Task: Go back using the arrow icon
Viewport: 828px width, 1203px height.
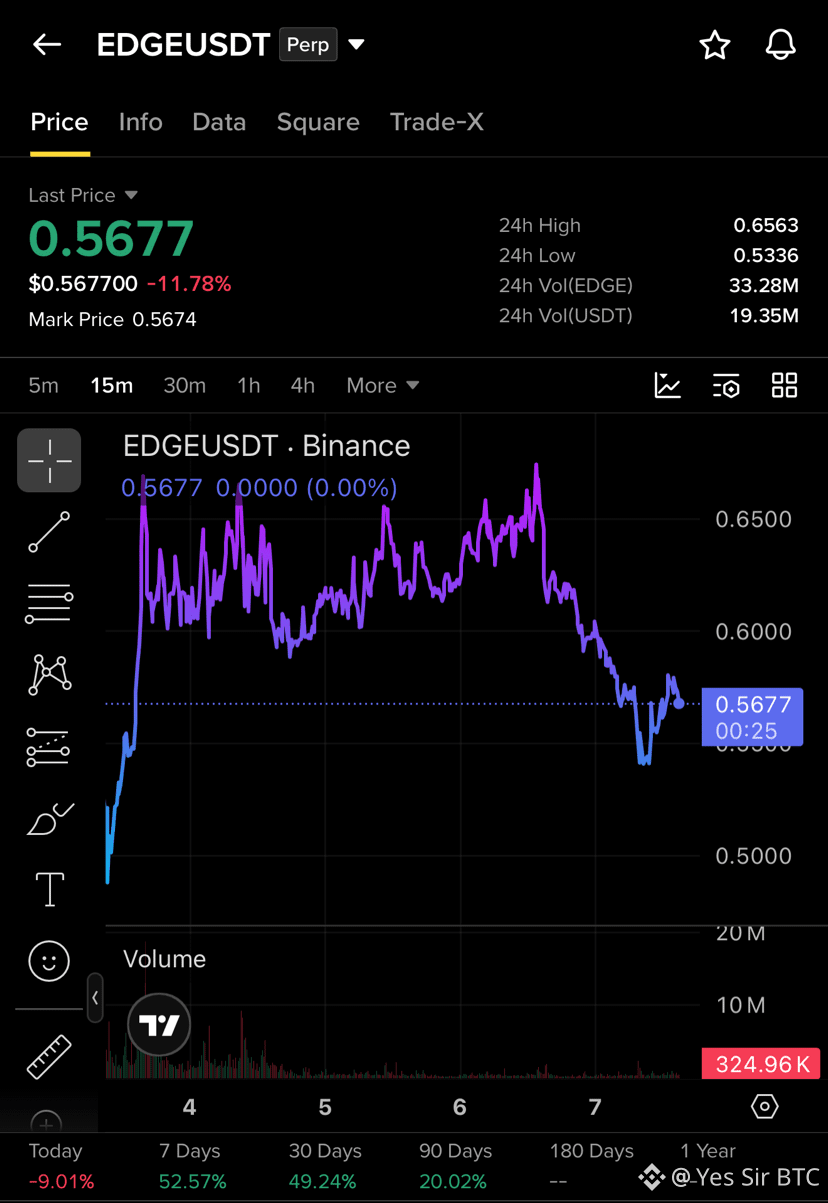Action: [47, 45]
